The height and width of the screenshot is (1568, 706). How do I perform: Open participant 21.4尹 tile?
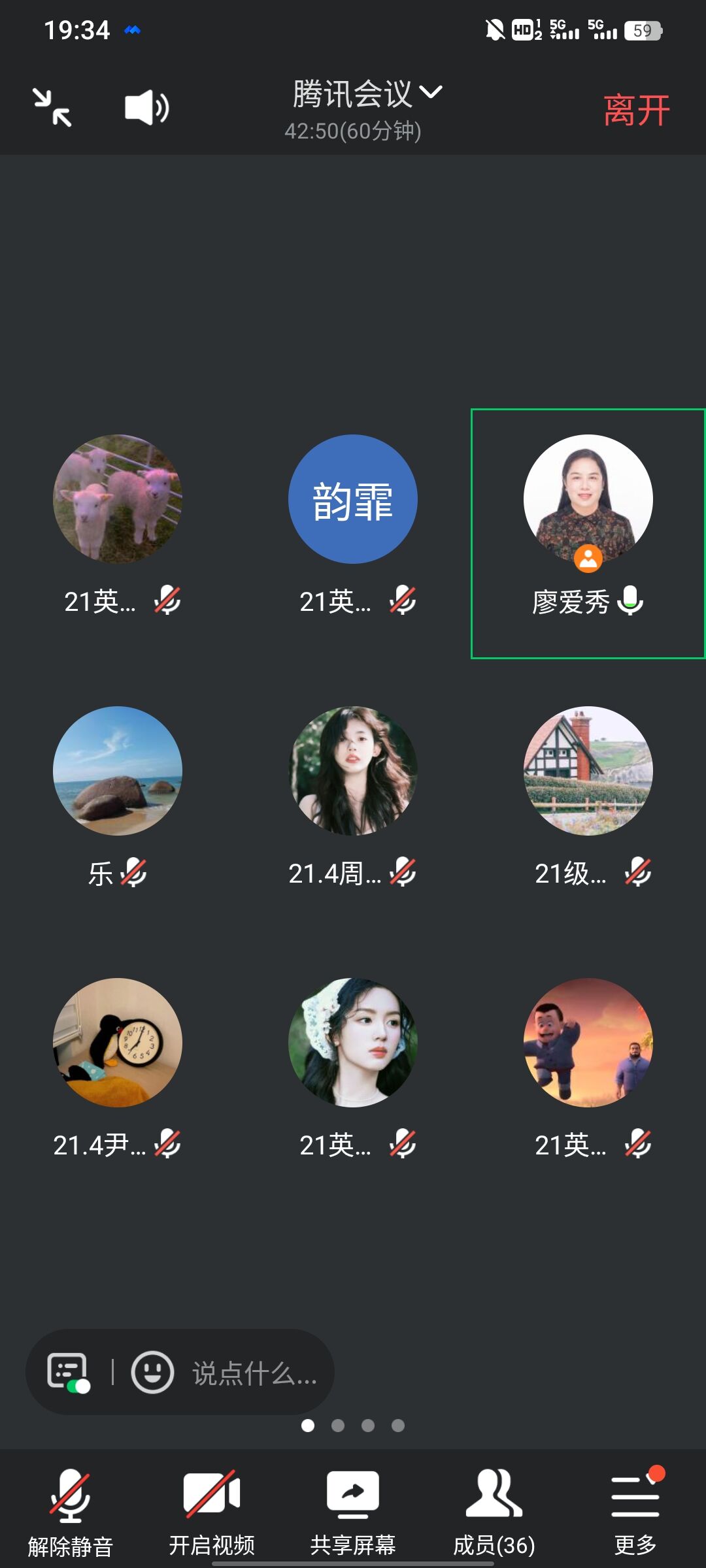[x=118, y=1043]
